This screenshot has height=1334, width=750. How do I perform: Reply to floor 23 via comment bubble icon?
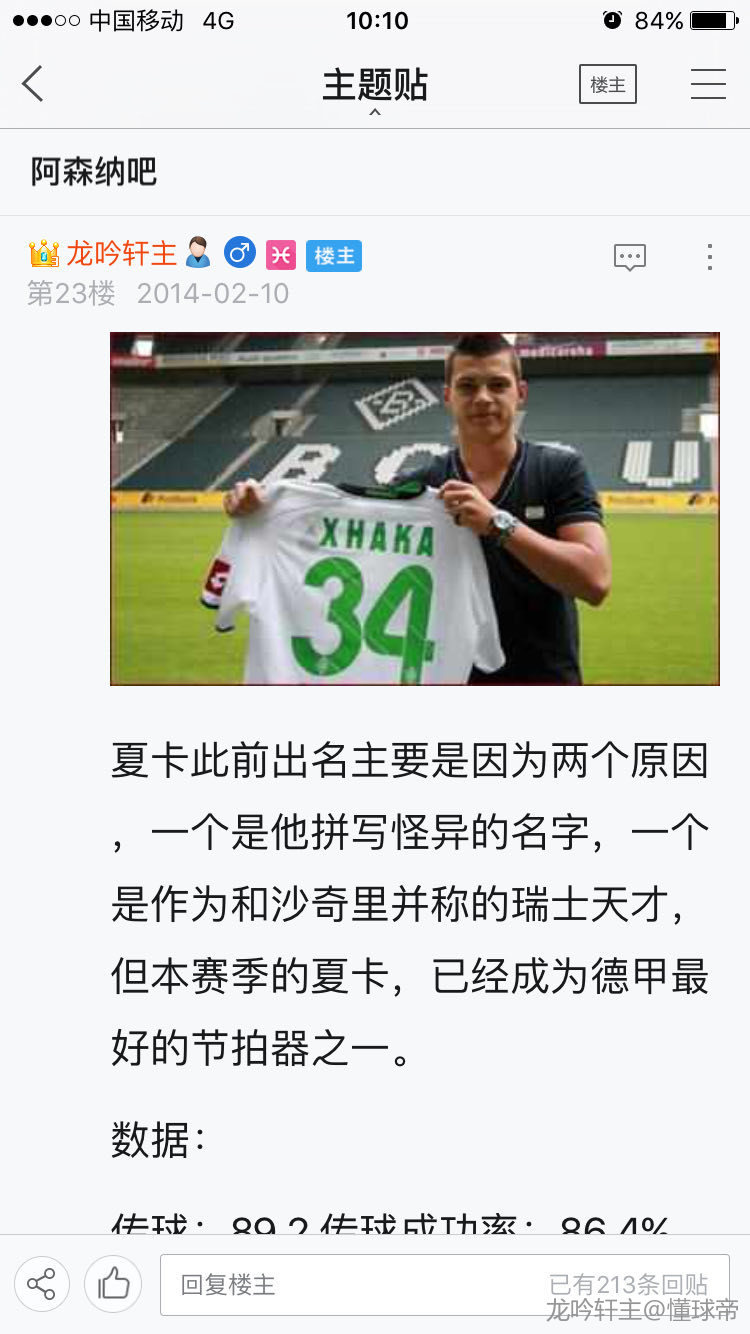(629, 258)
